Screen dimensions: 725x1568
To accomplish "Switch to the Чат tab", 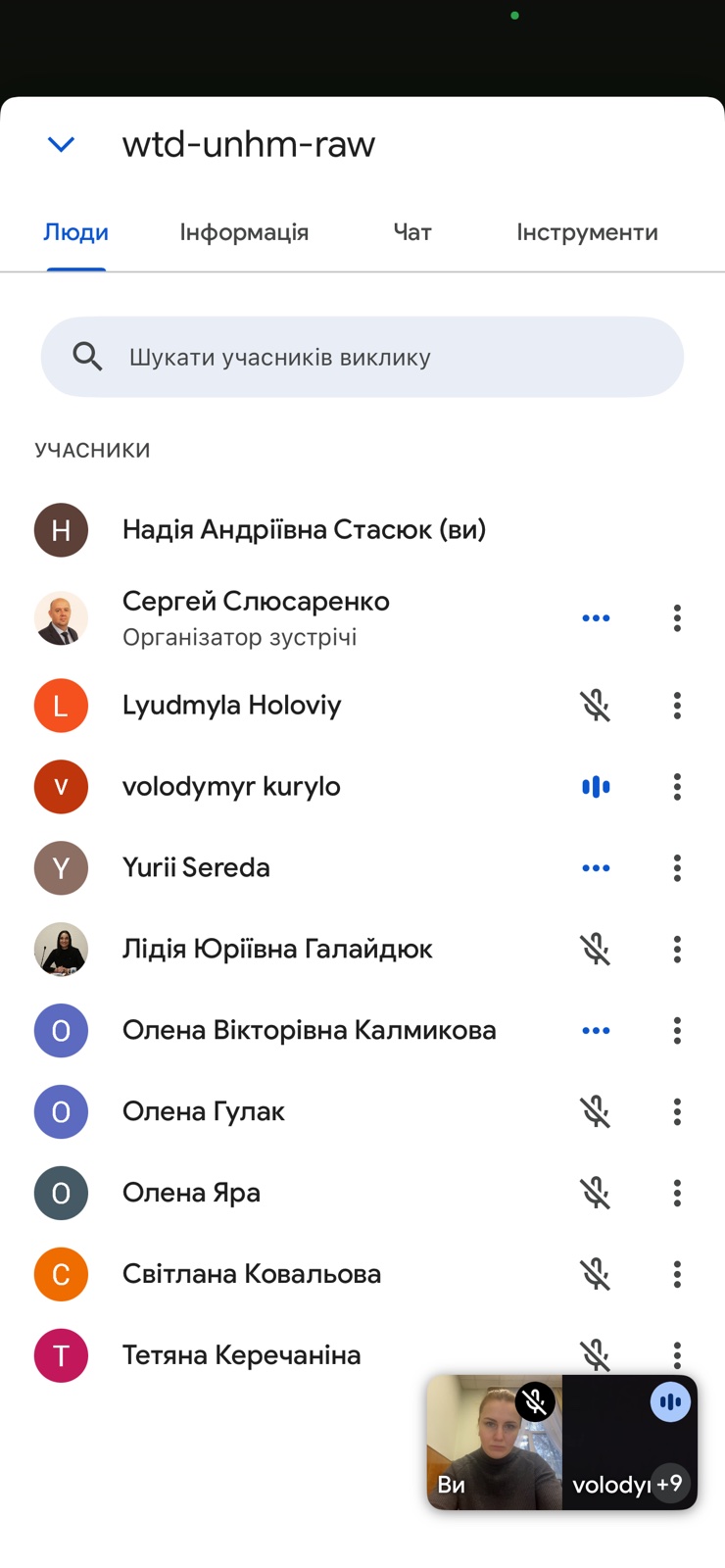I will pyautogui.click(x=412, y=232).
